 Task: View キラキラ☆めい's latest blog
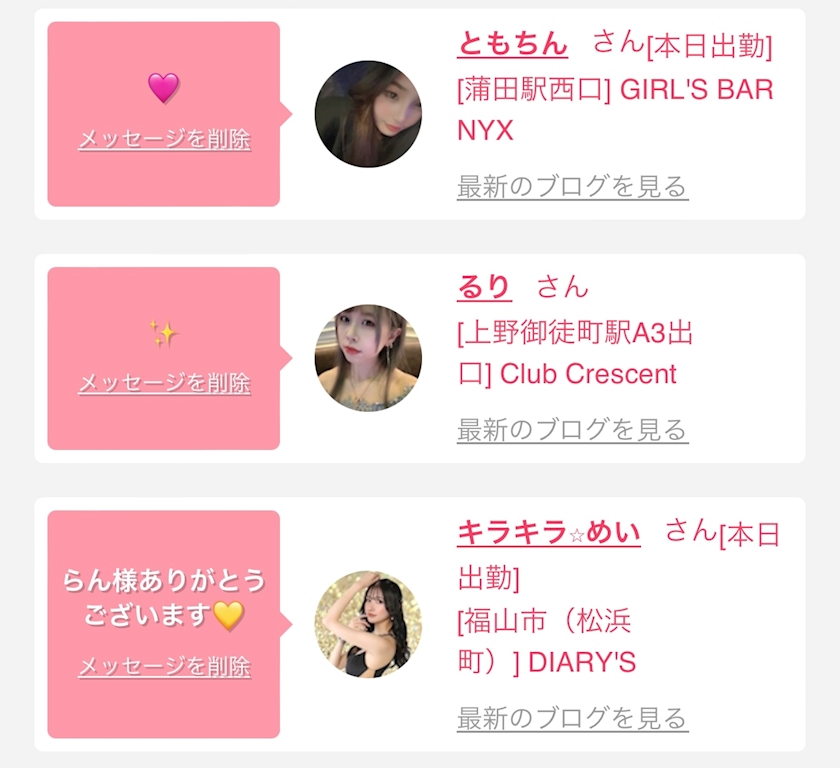tap(573, 718)
